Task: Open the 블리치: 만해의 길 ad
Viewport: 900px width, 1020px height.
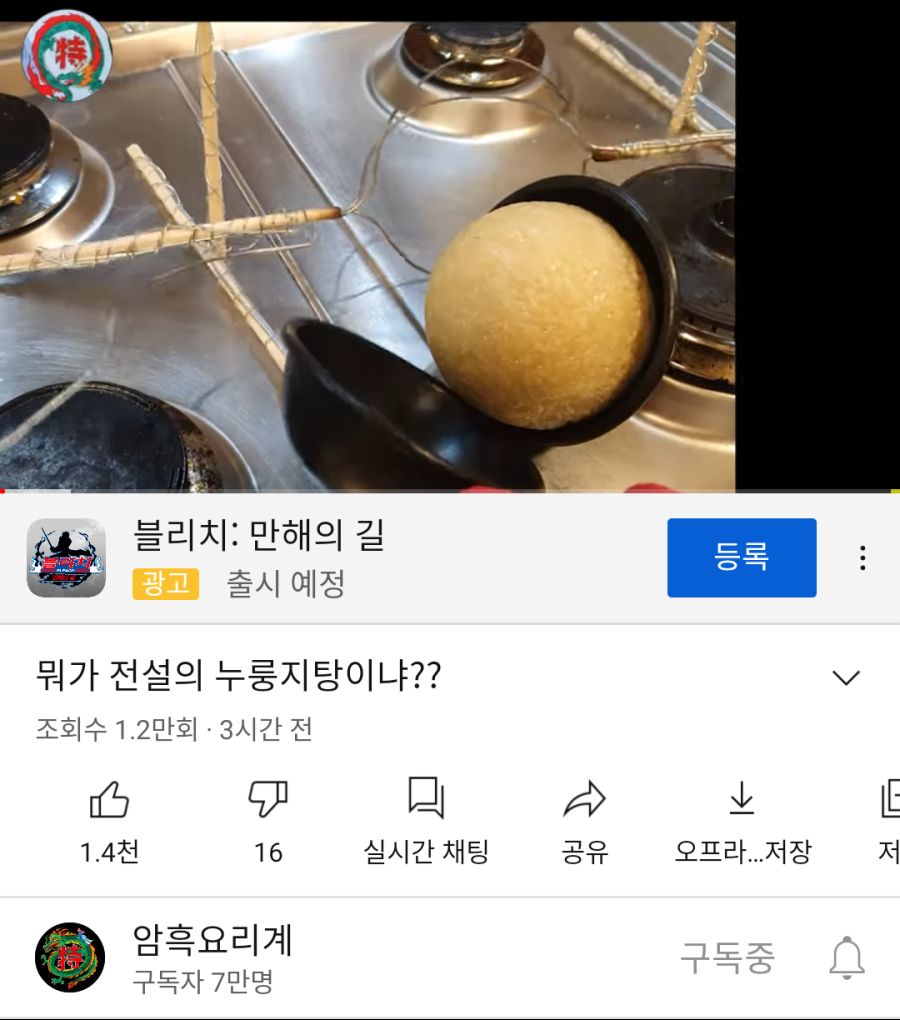Action: [x=258, y=537]
